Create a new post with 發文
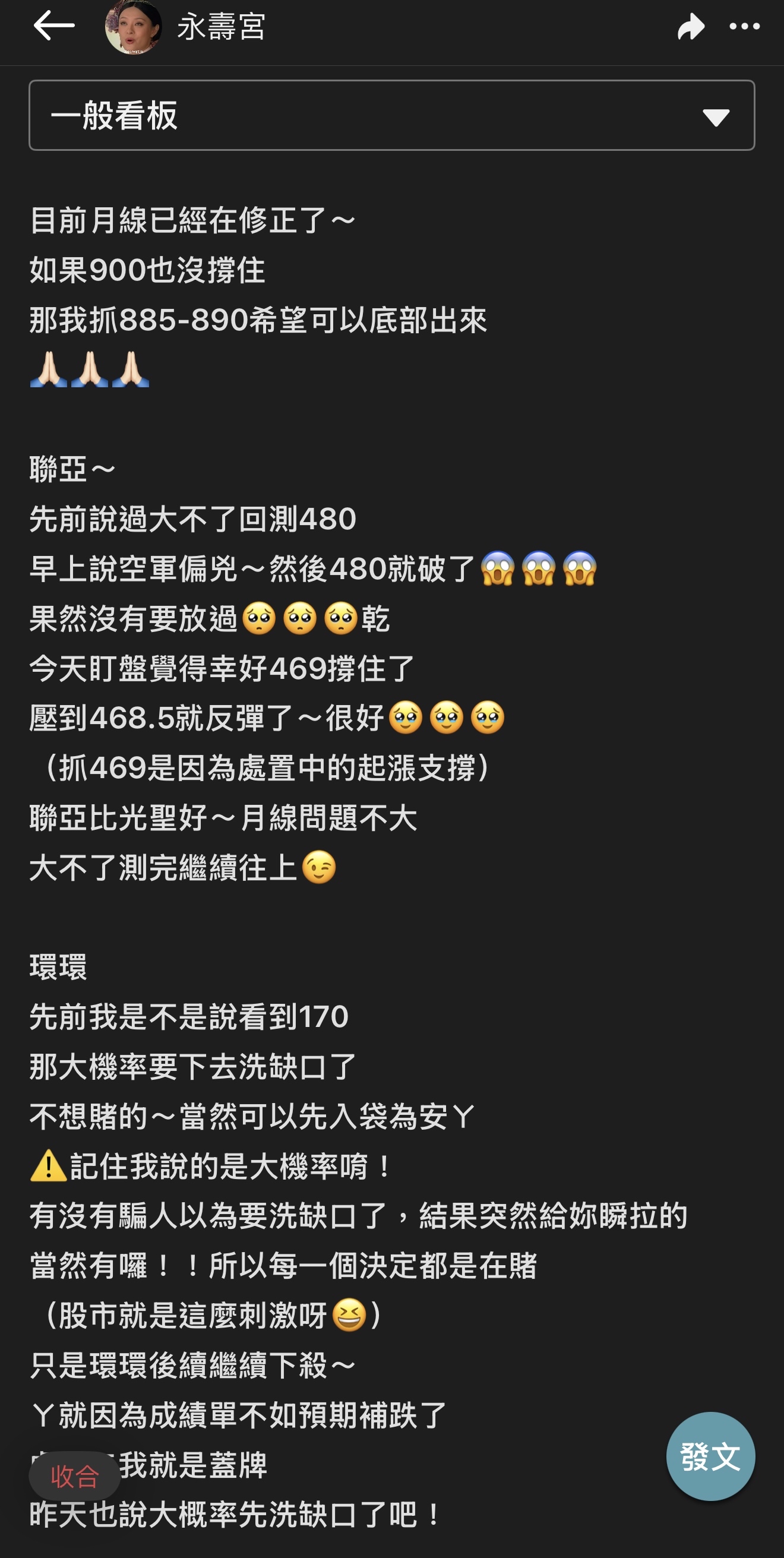This screenshot has height=1558, width=784. (710, 1456)
